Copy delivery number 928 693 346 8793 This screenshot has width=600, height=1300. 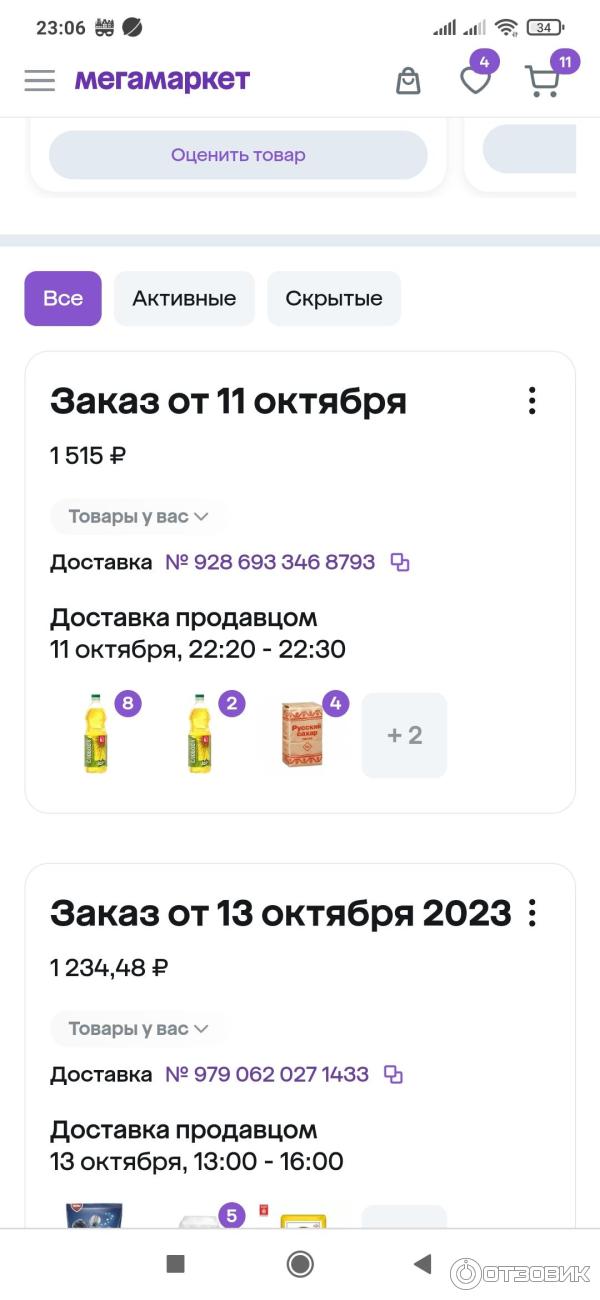click(x=400, y=562)
